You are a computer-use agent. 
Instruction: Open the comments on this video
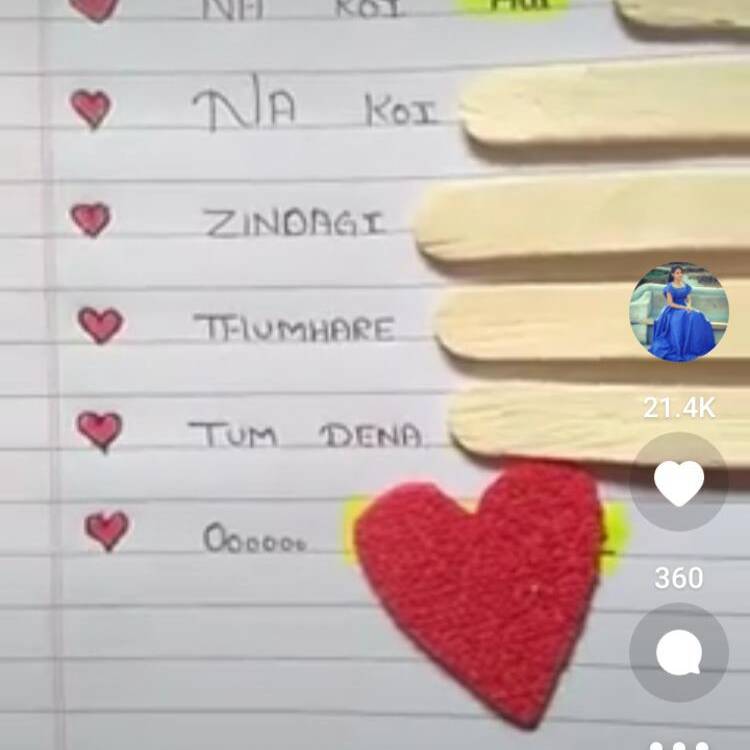tap(679, 653)
